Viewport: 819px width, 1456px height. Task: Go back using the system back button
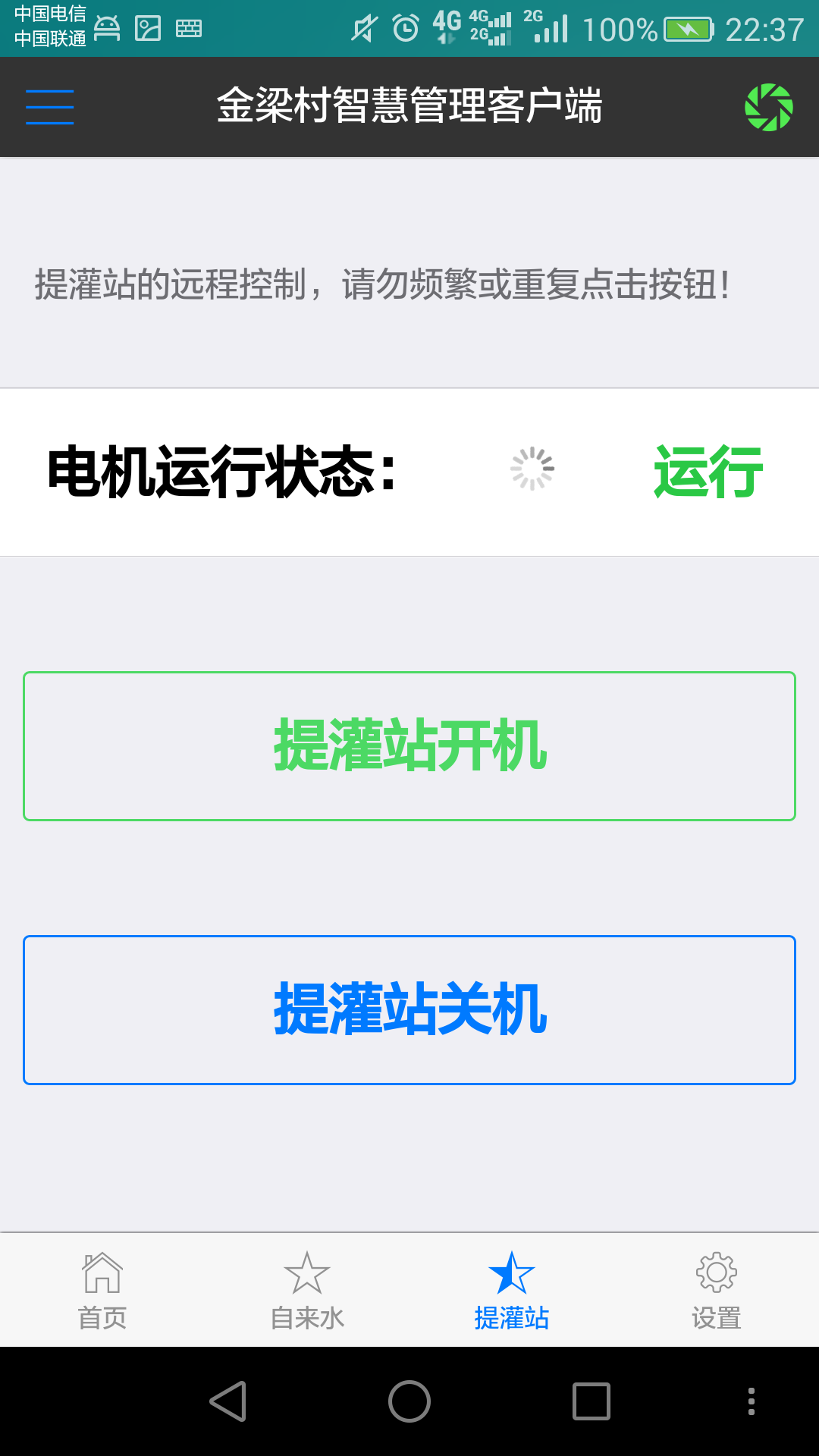tap(228, 1401)
